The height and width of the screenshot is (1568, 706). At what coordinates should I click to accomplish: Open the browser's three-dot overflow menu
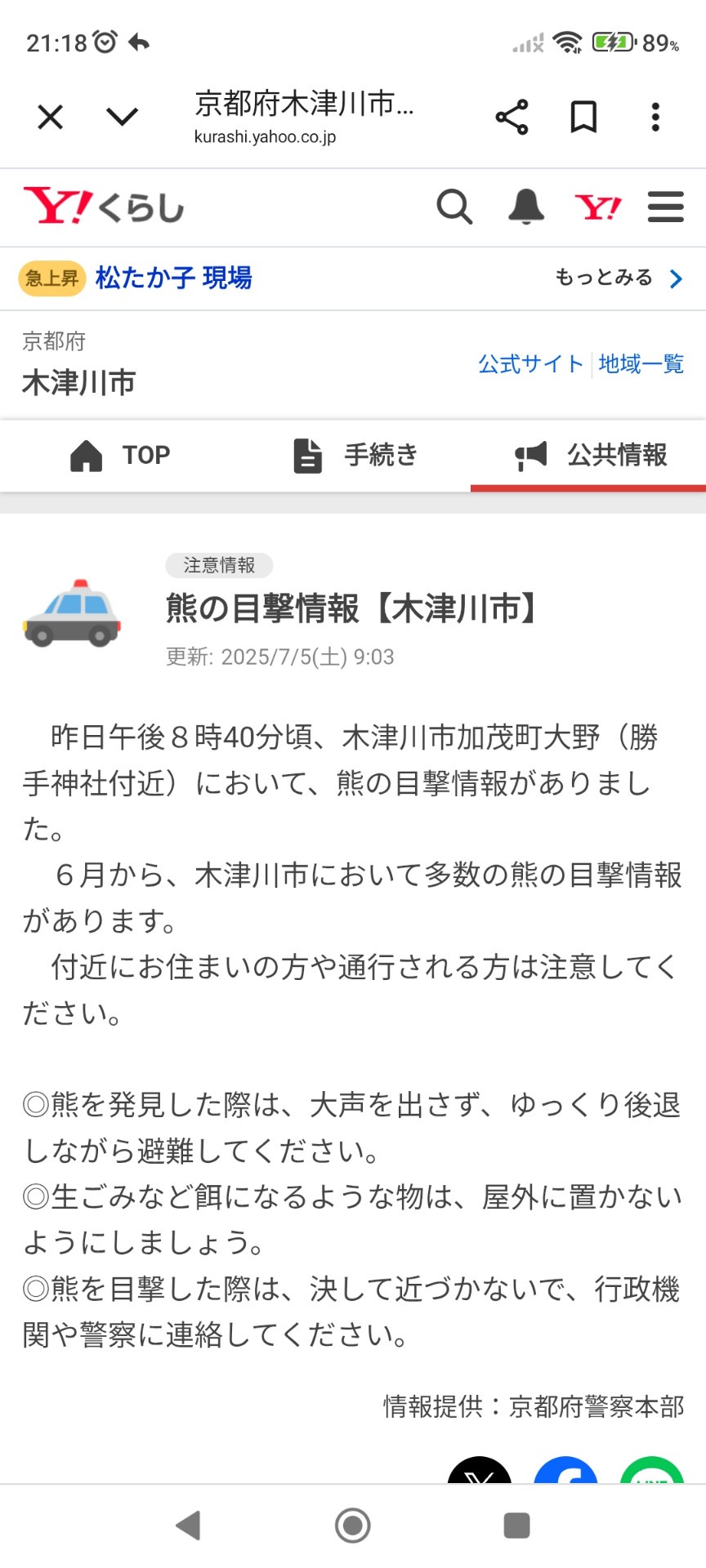(655, 117)
